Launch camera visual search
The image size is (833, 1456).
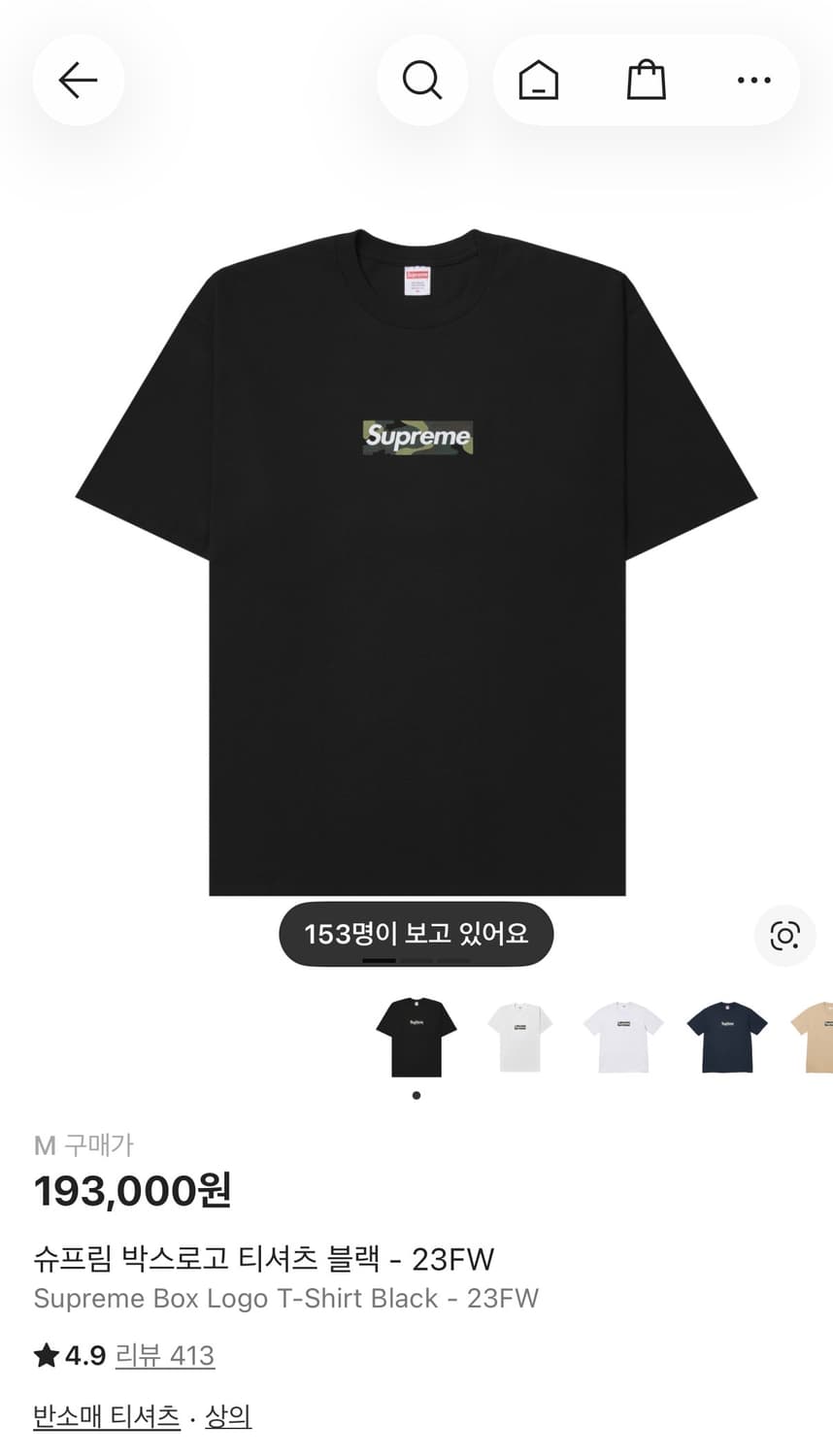784,936
